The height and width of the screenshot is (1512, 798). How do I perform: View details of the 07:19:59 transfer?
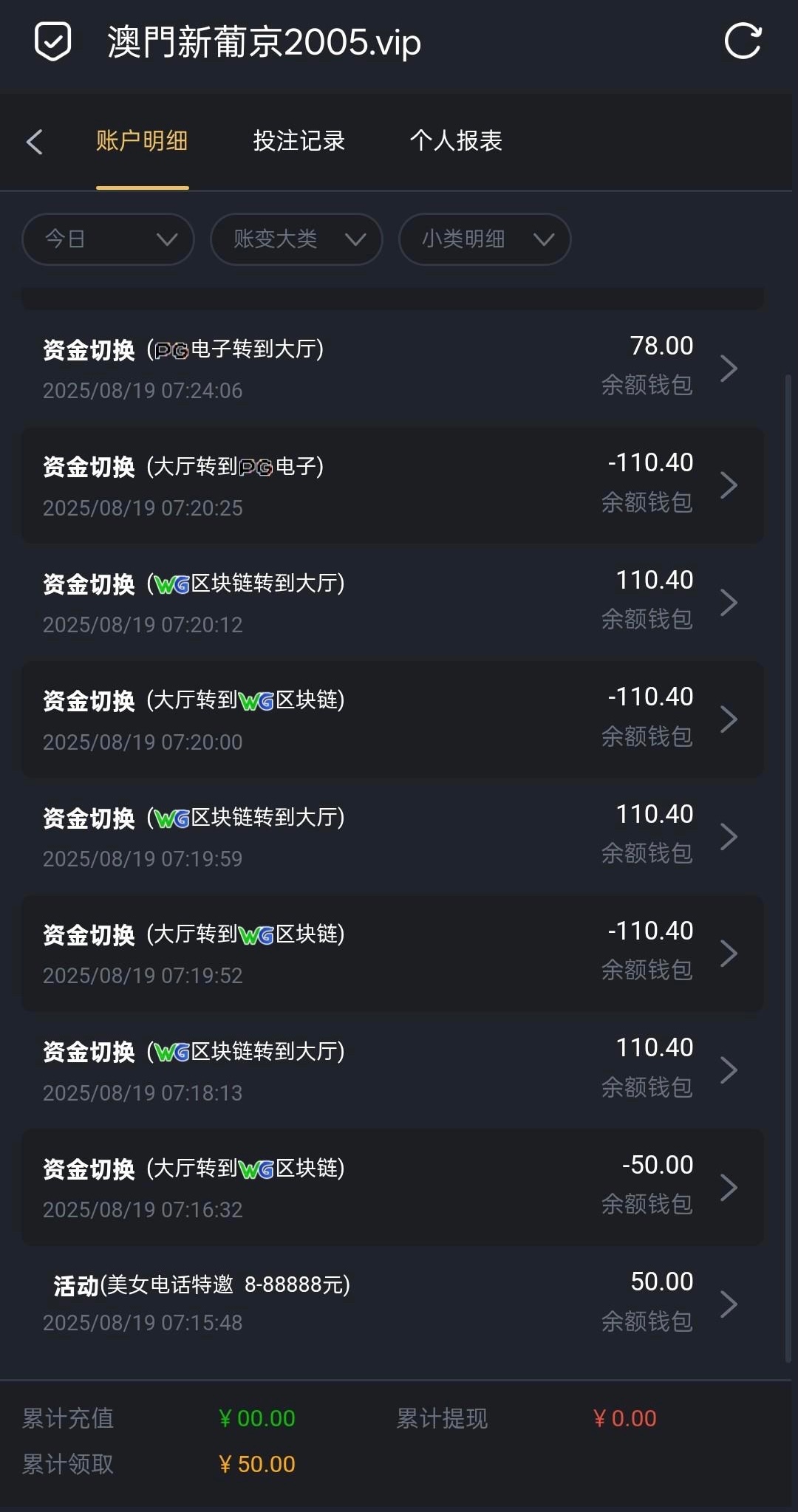click(x=392, y=836)
